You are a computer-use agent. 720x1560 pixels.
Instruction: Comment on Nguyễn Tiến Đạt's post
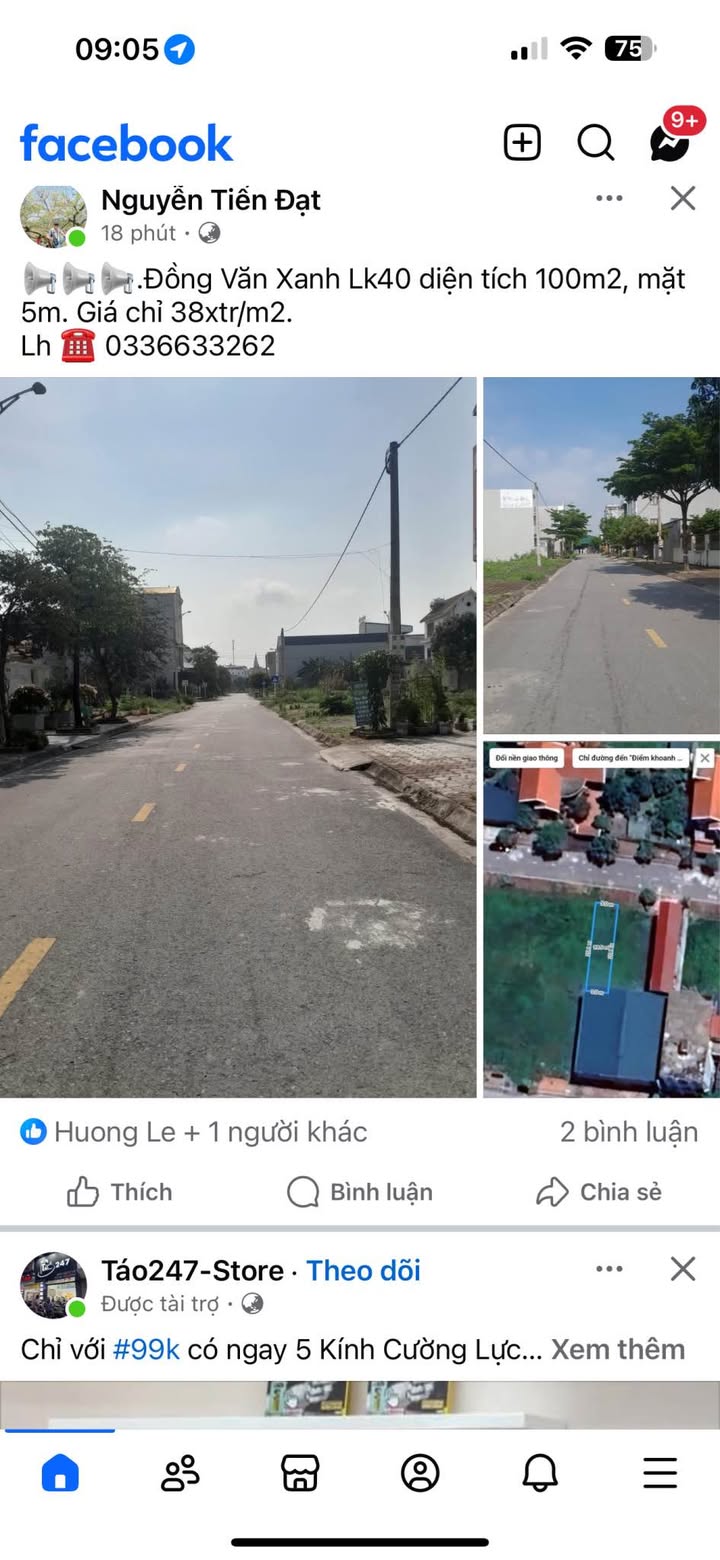pos(360,1192)
